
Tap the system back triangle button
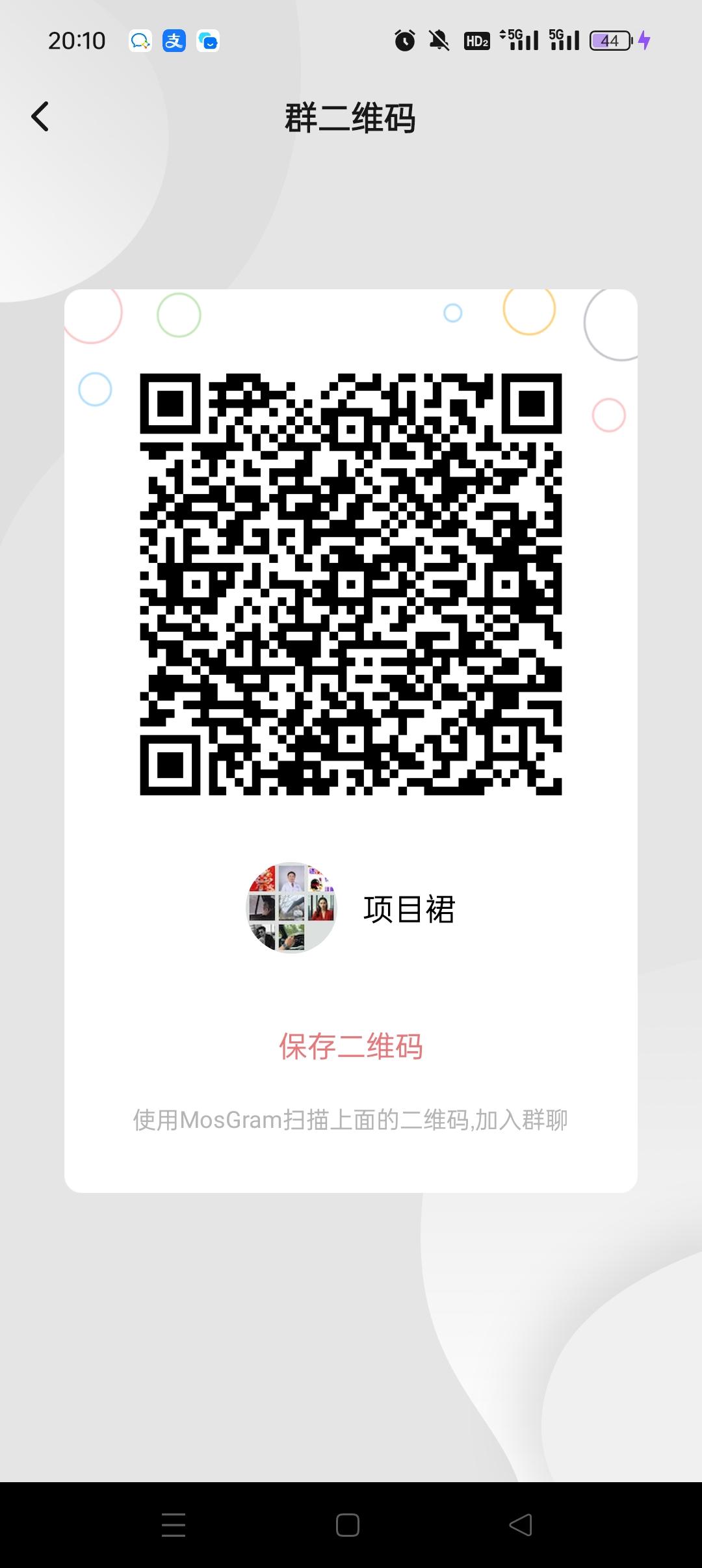[521, 1524]
